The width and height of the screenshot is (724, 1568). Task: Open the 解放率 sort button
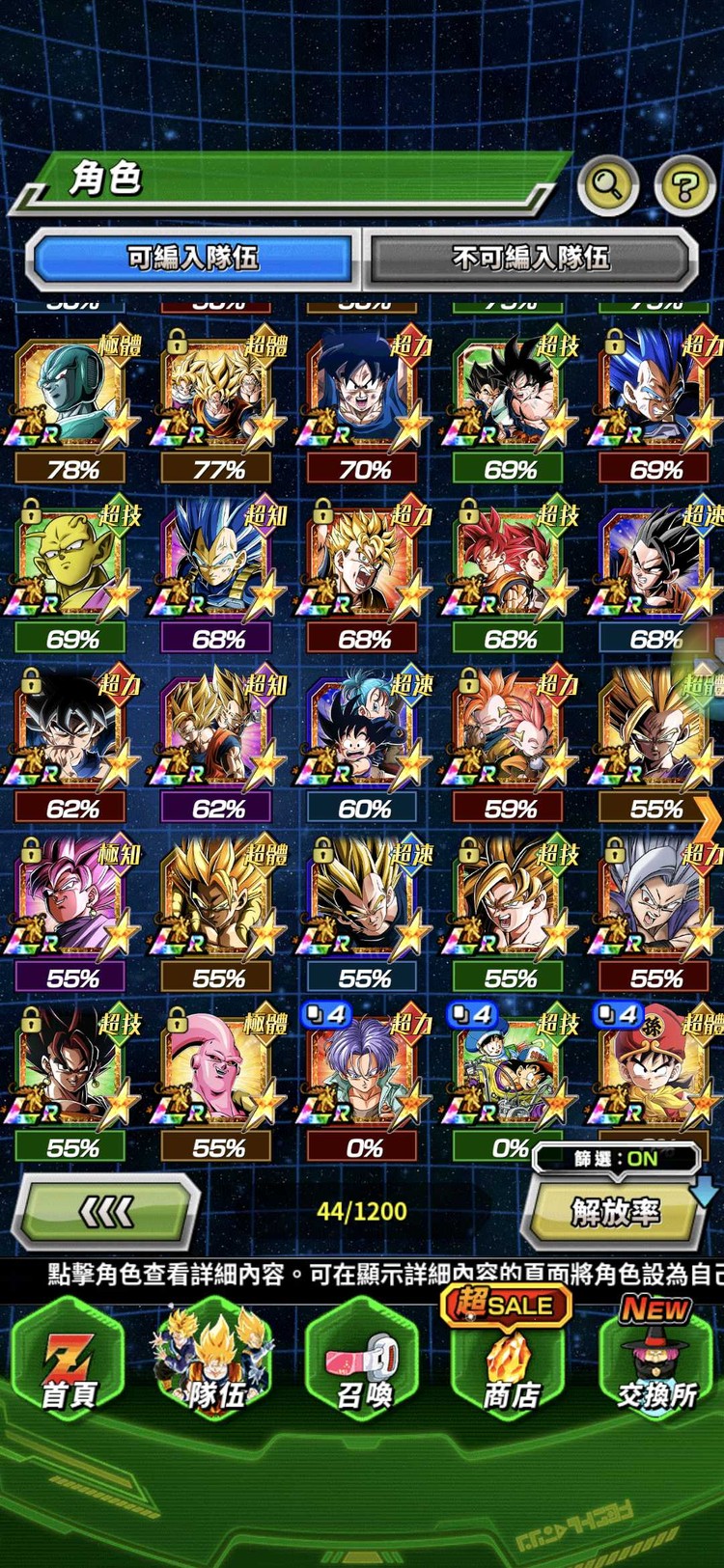(x=614, y=1212)
